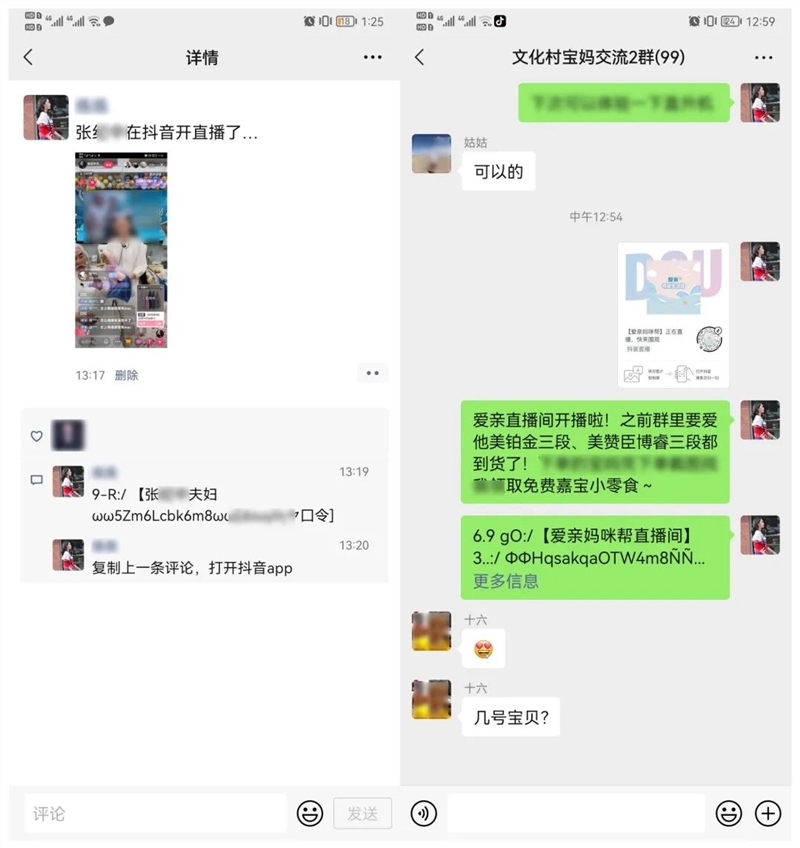Open the Douyin live poster image in the chat
800x848 pixels.
(673, 314)
